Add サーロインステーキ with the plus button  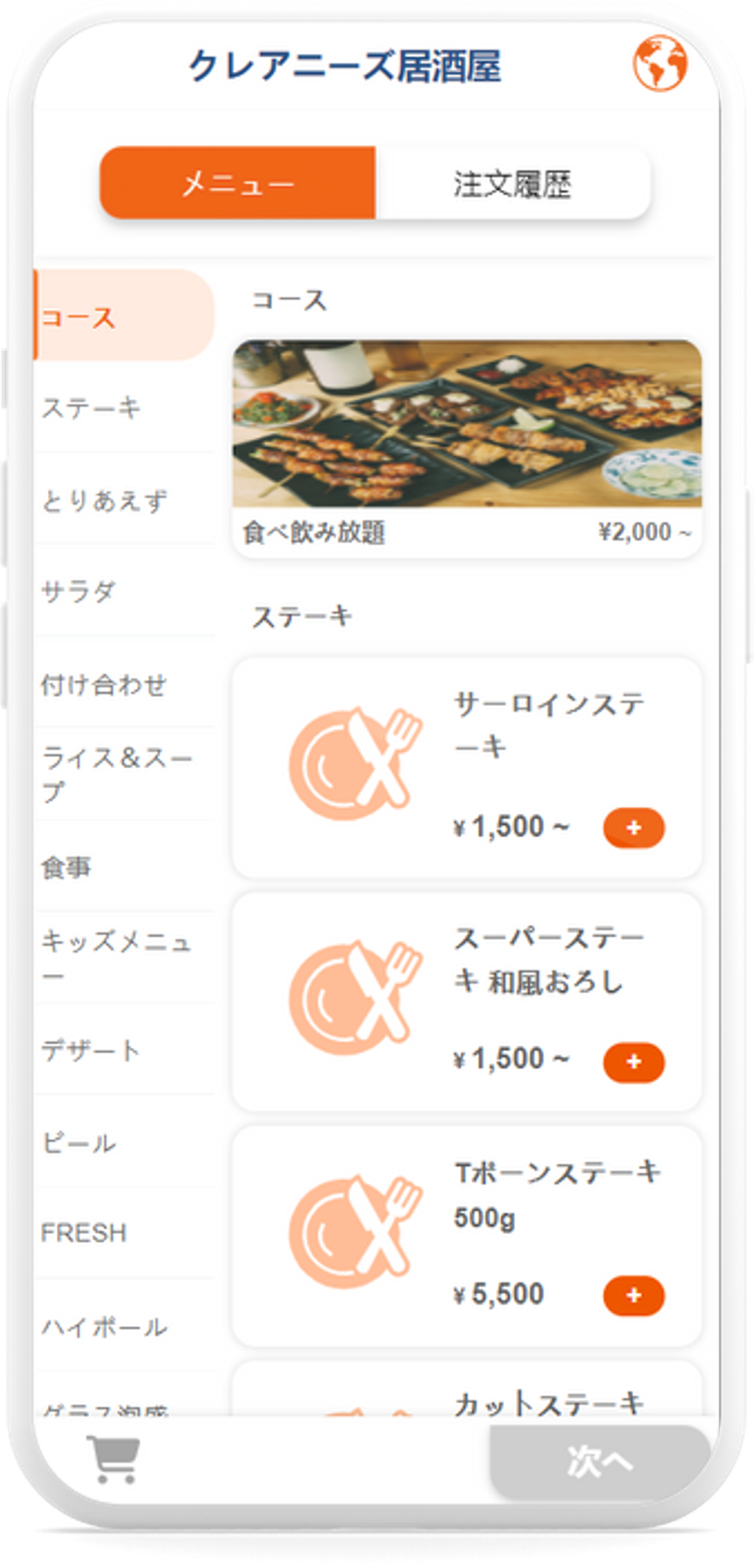tap(633, 827)
